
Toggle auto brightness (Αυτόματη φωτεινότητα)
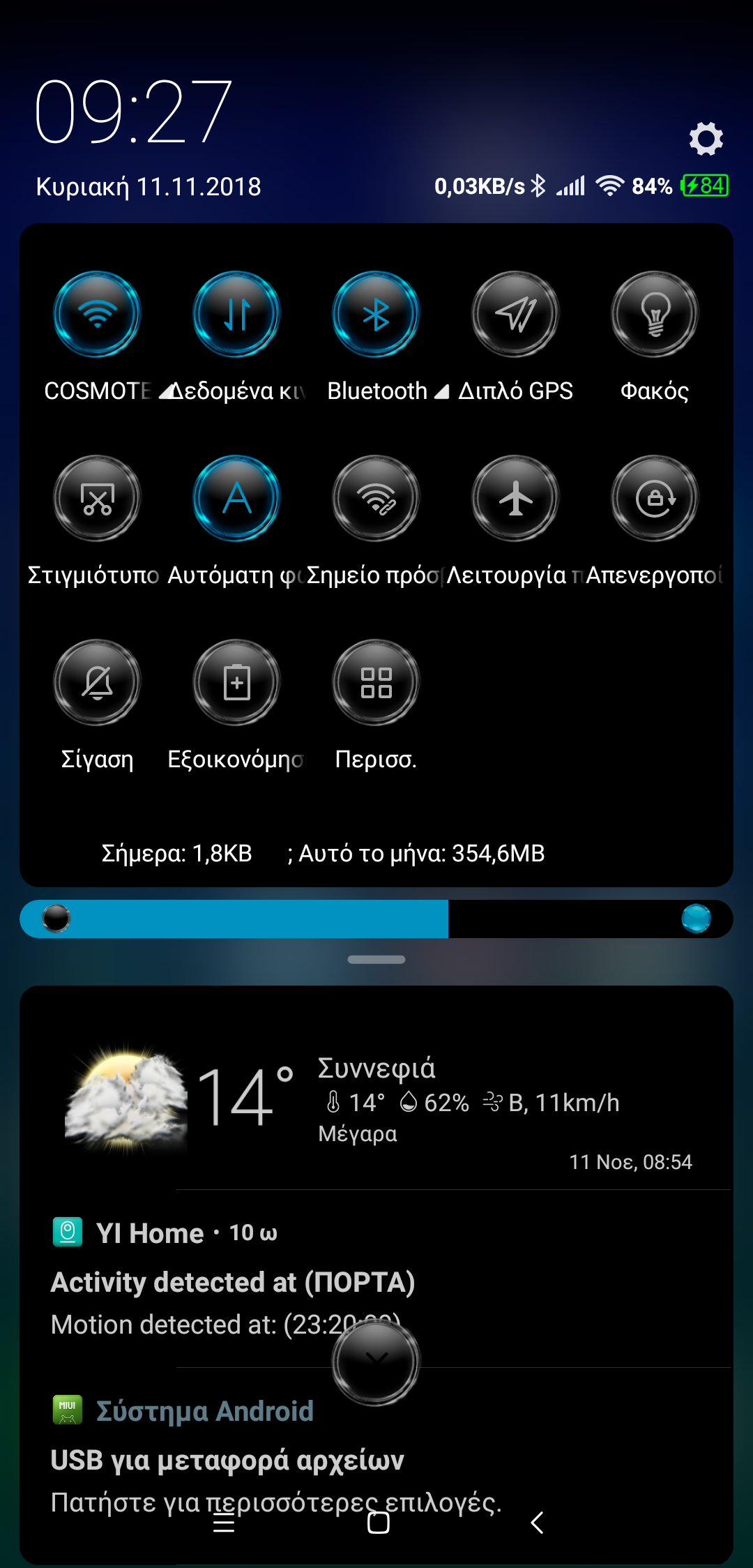236,498
